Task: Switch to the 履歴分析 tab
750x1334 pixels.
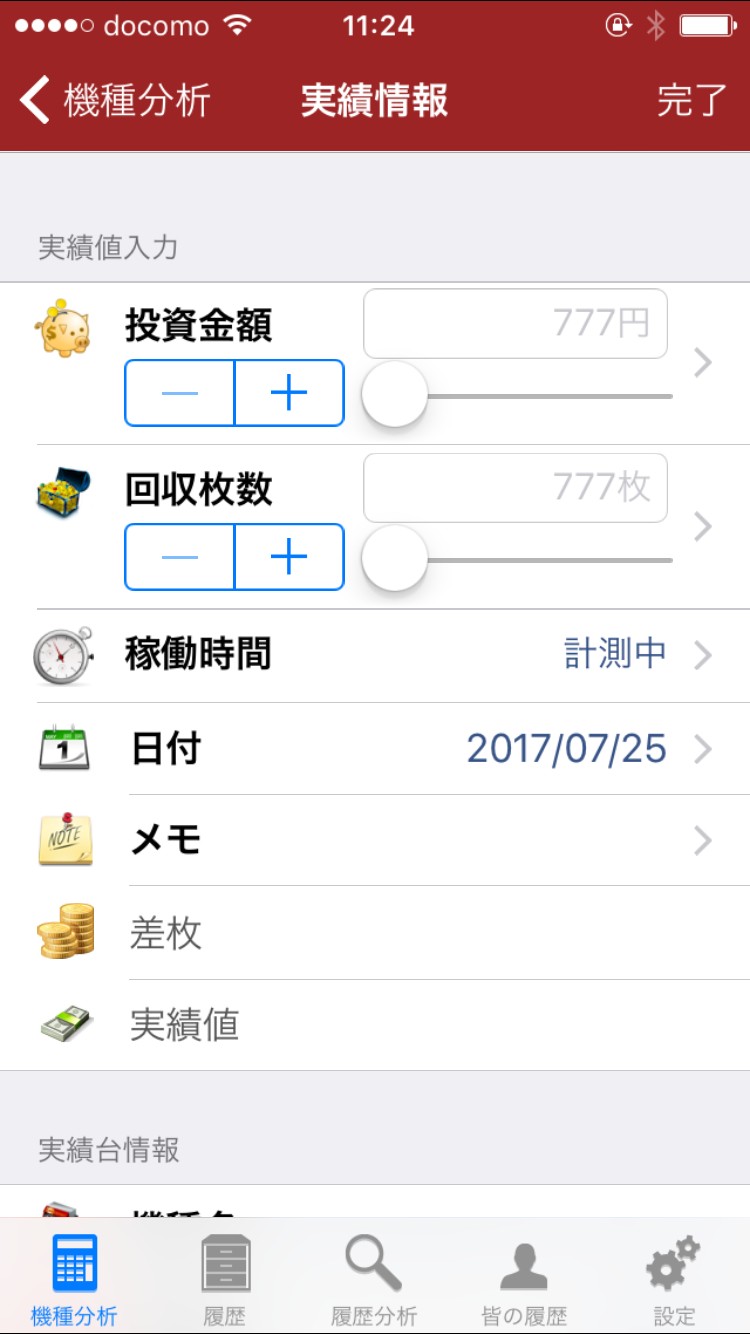Action: tap(374, 1279)
